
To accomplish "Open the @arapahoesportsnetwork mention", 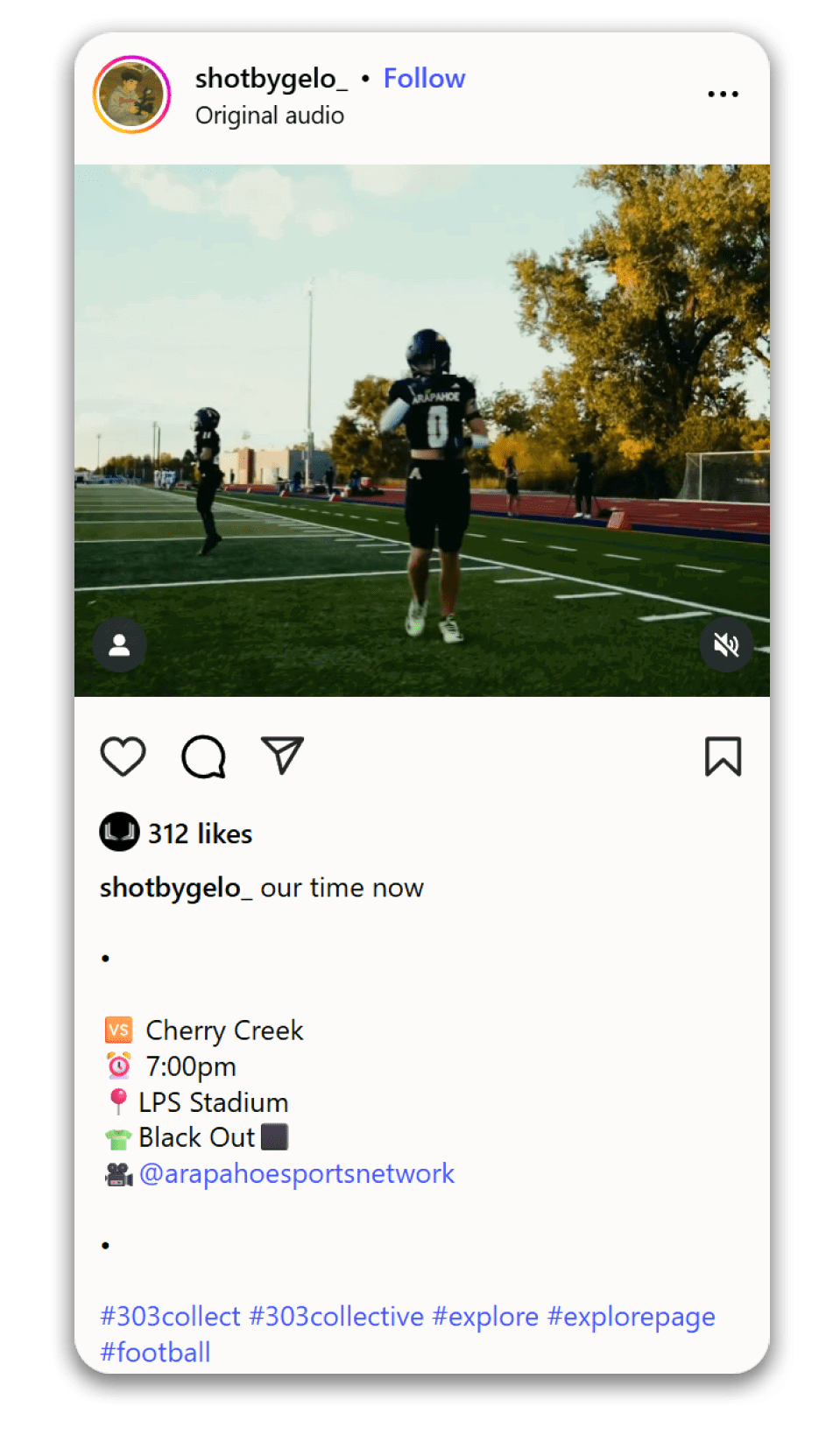I will (297, 1173).
